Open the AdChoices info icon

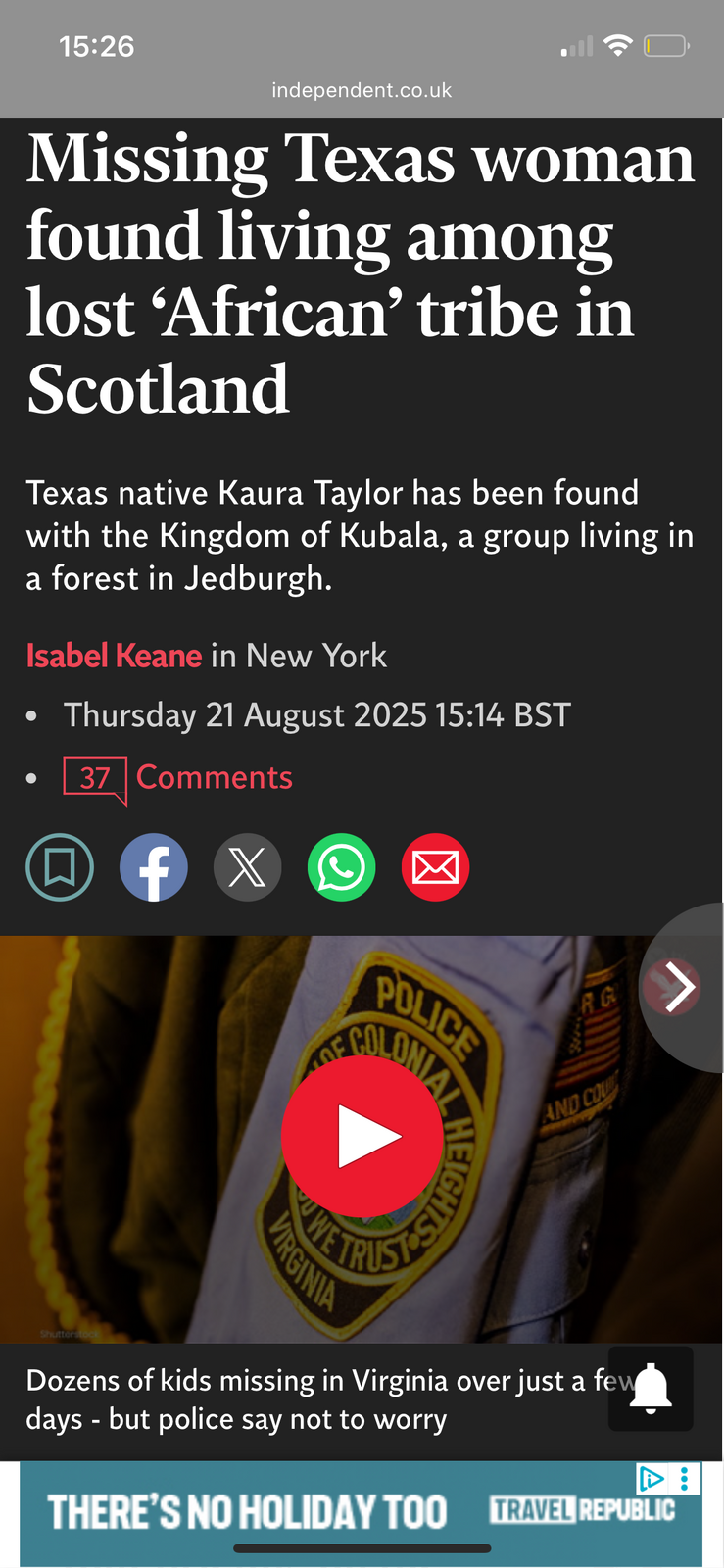(x=652, y=1478)
